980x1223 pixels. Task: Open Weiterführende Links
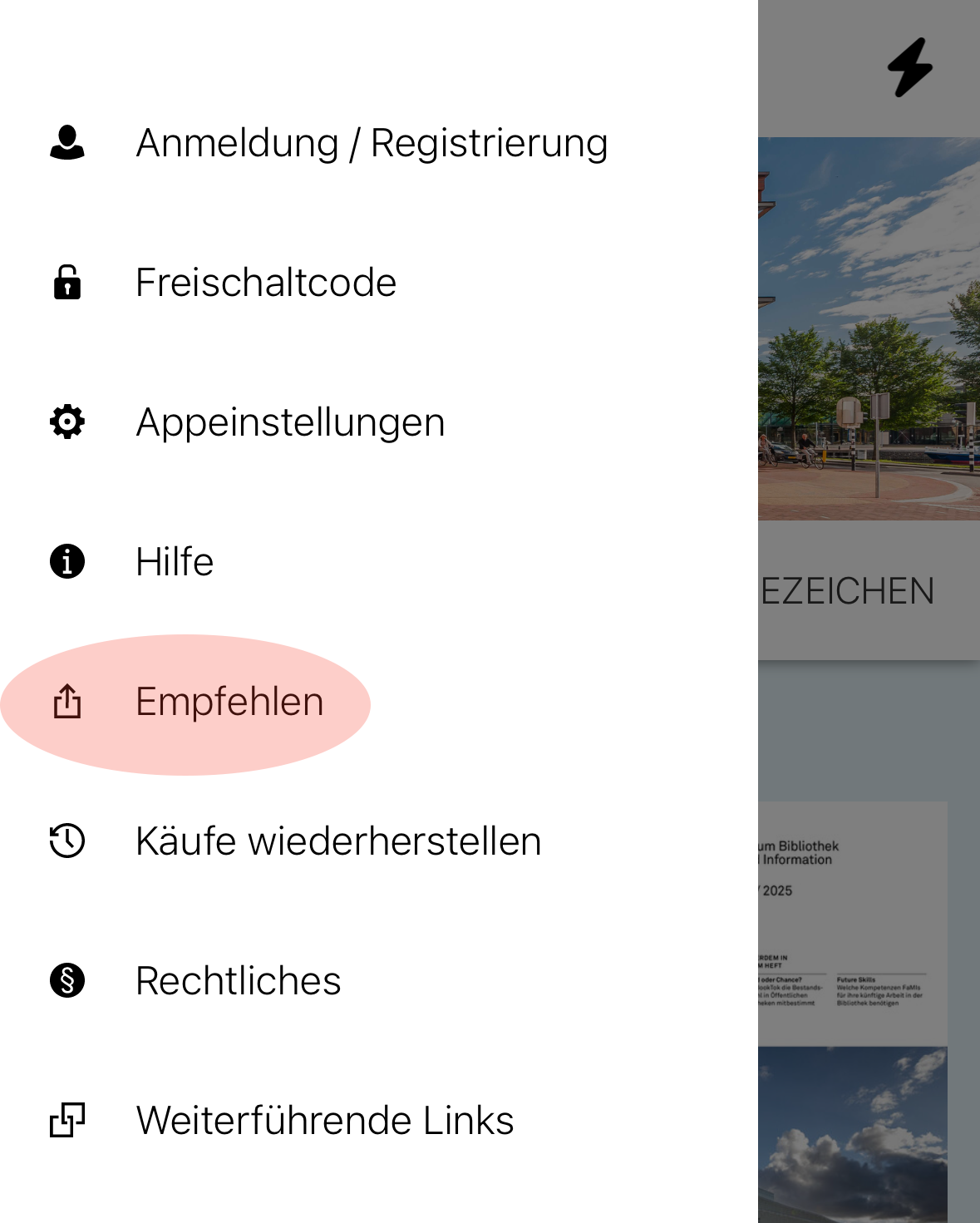[x=324, y=1121]
